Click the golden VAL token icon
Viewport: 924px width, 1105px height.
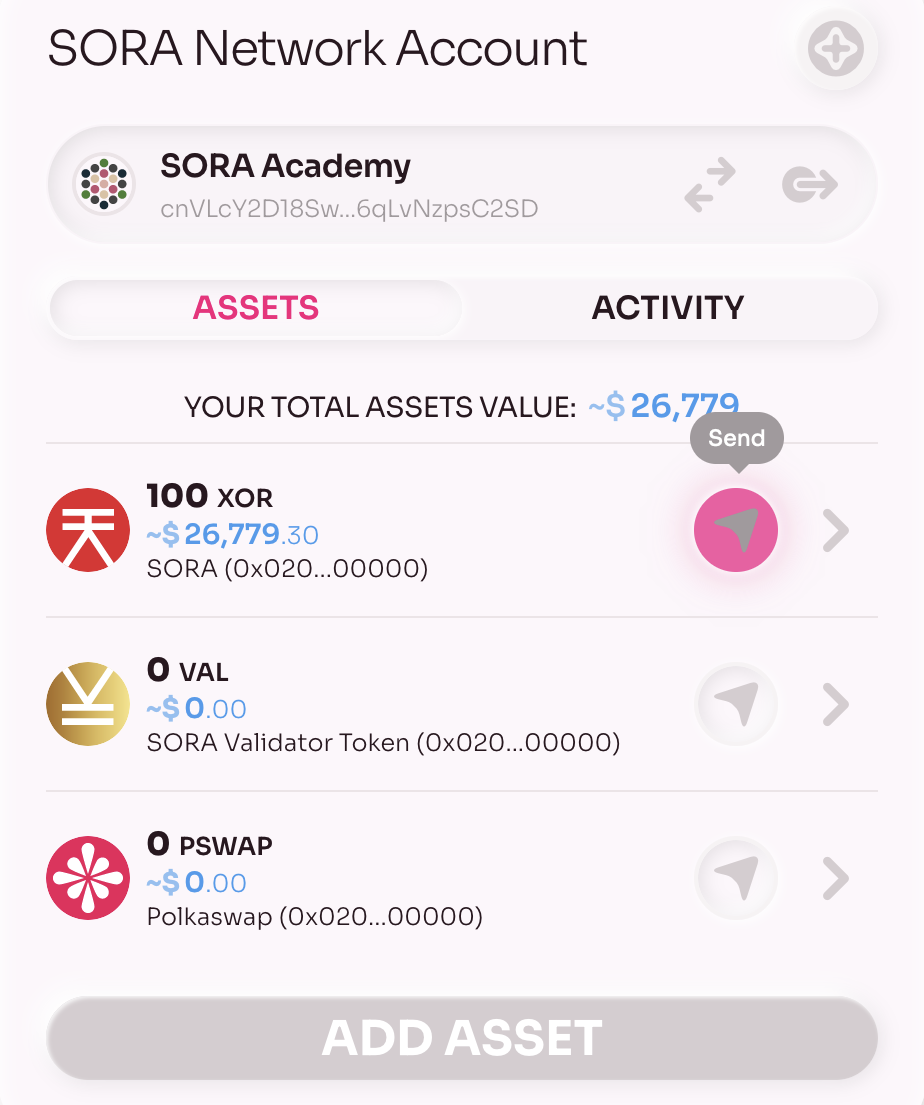[87, 704]
